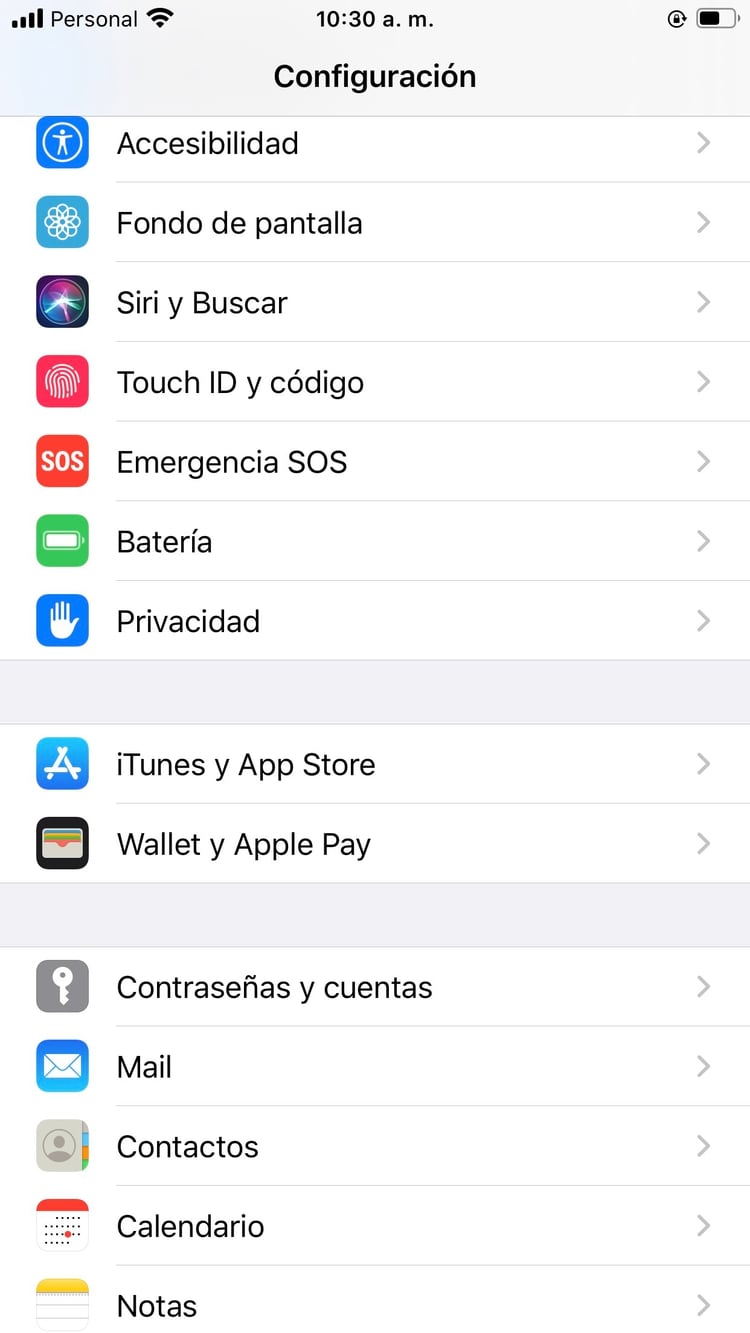Open Touch ID settings via fingerprint icon

tap(62, 381)
